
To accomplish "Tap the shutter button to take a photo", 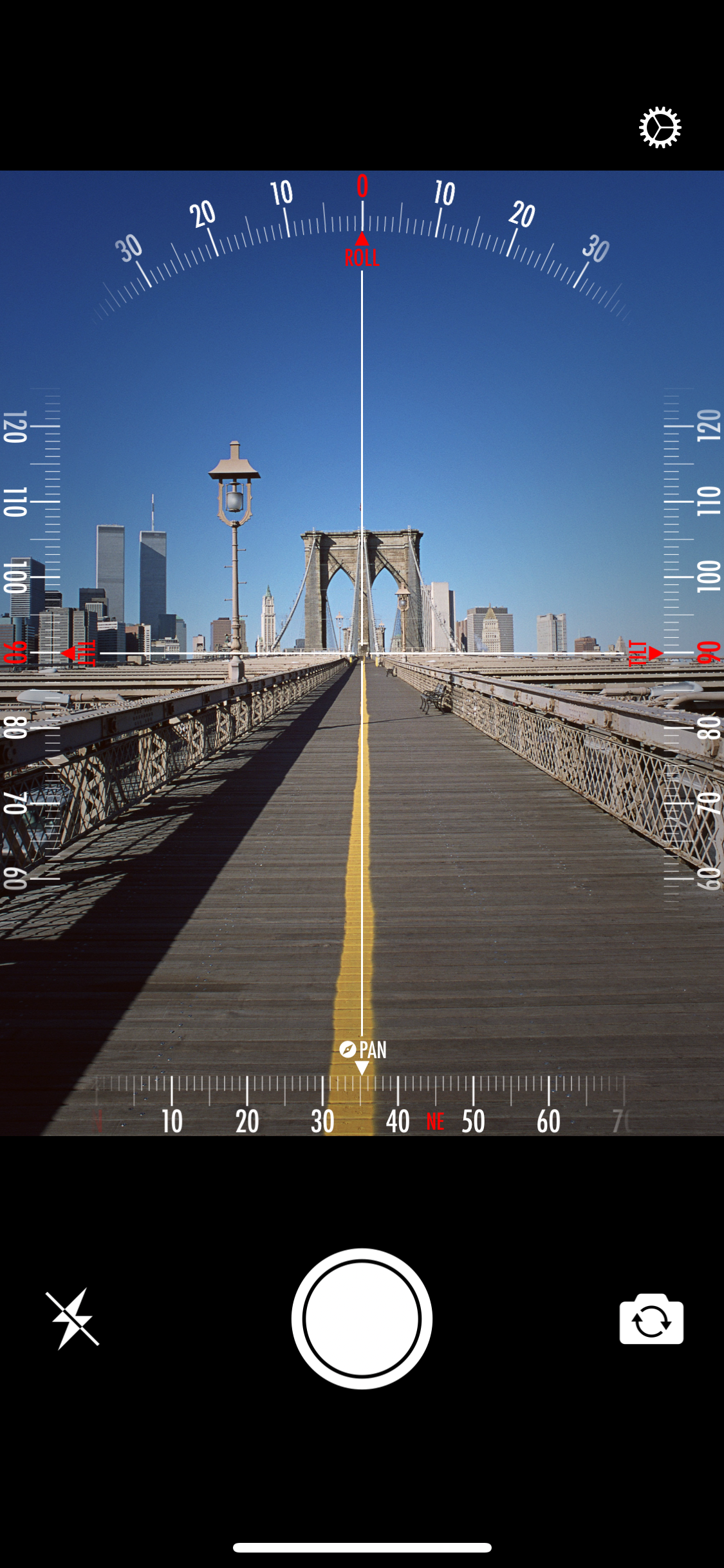I will pyautogui.click(x=362, y=1318).
